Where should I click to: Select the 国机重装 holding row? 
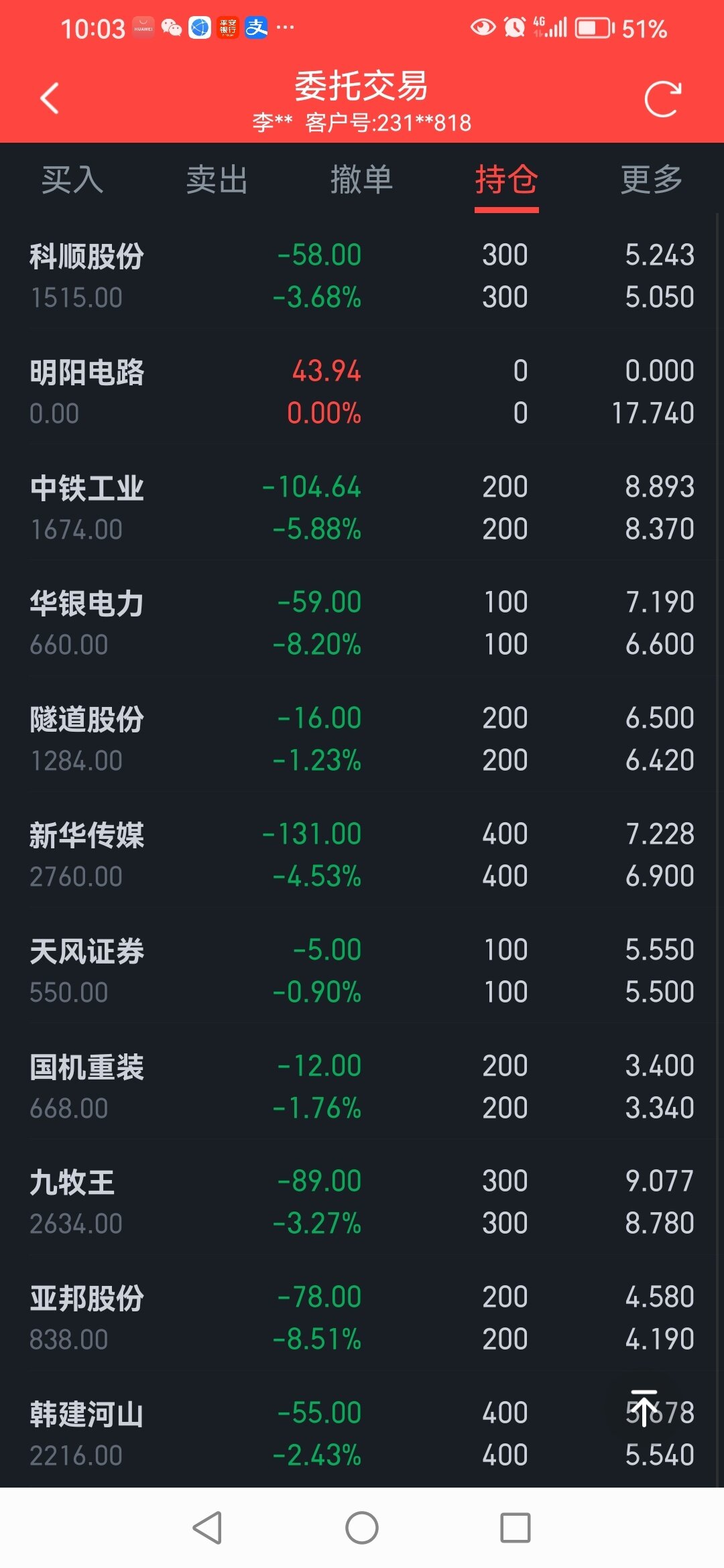362,1087
